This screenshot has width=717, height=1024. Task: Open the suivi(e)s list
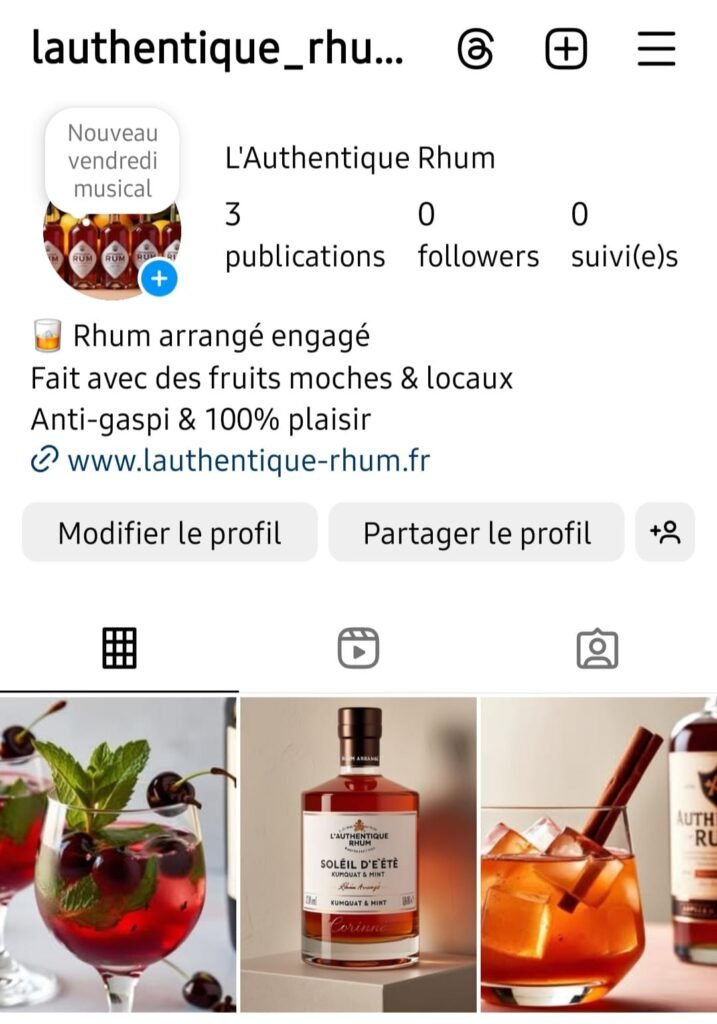pos(624,236)
